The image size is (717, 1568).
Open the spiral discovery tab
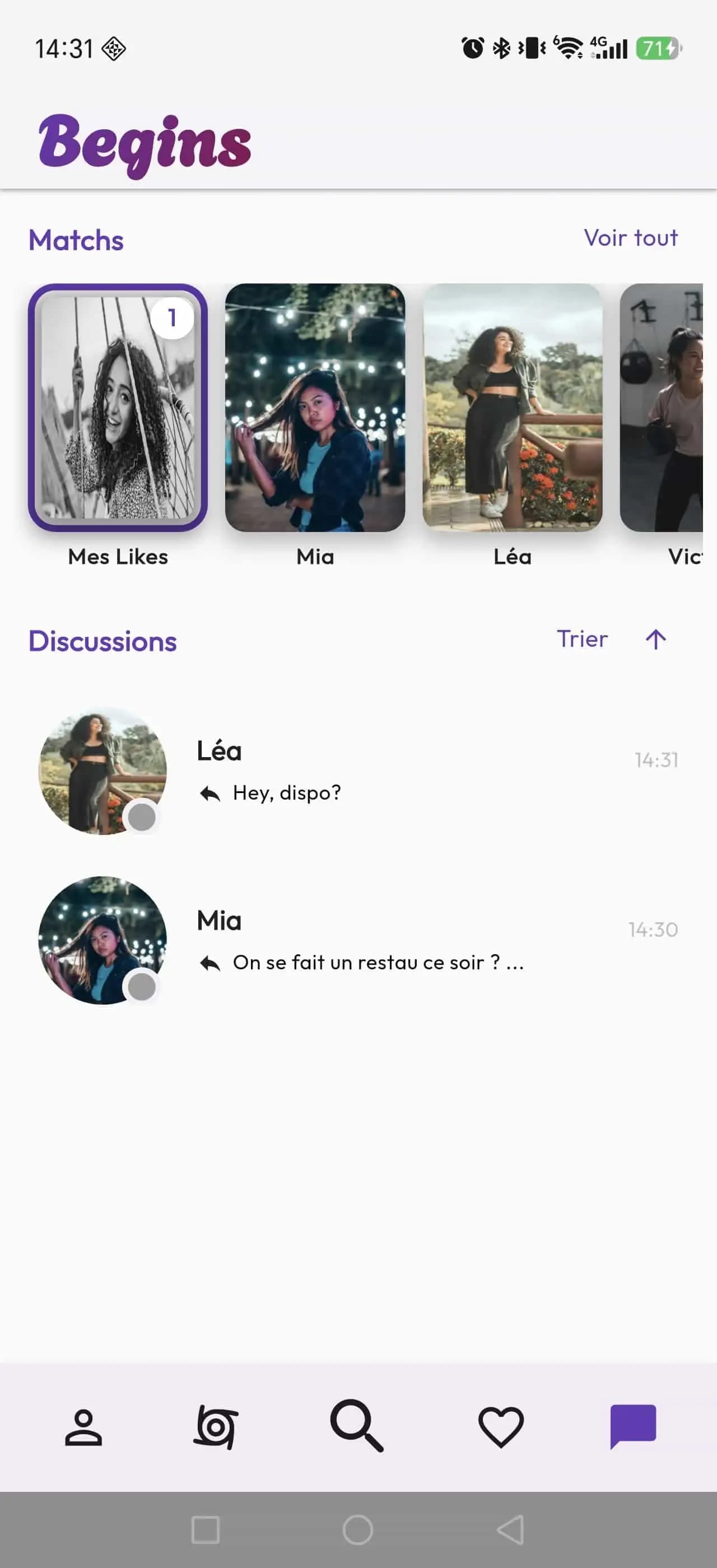point(216,1427)
